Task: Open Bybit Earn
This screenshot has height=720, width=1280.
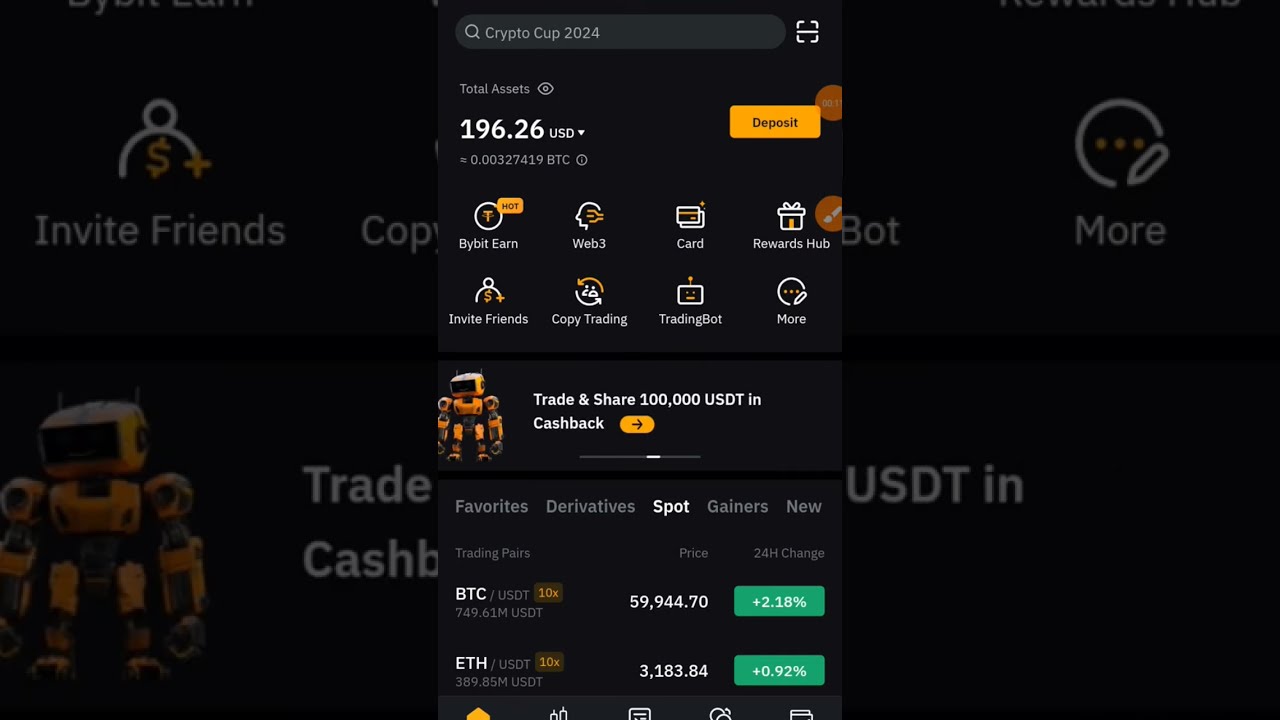Action: [488, 225]
